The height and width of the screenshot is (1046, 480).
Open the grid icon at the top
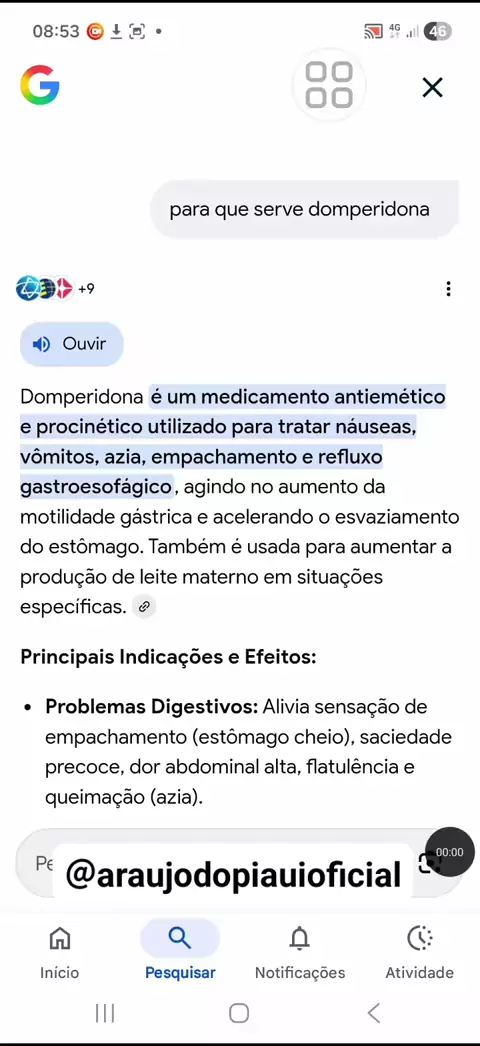click(x=329, y=85)
